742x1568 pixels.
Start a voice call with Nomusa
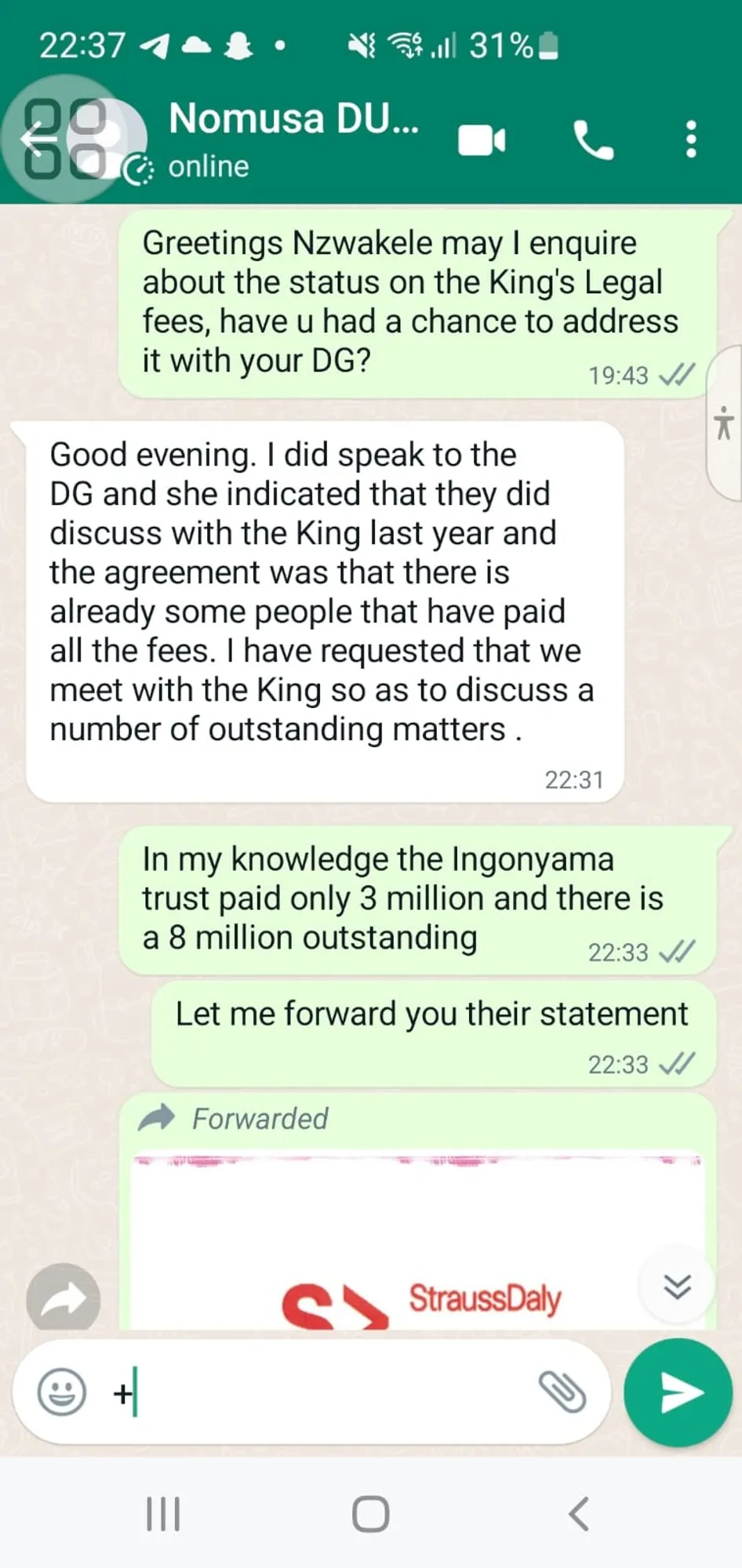coord(593,140)
